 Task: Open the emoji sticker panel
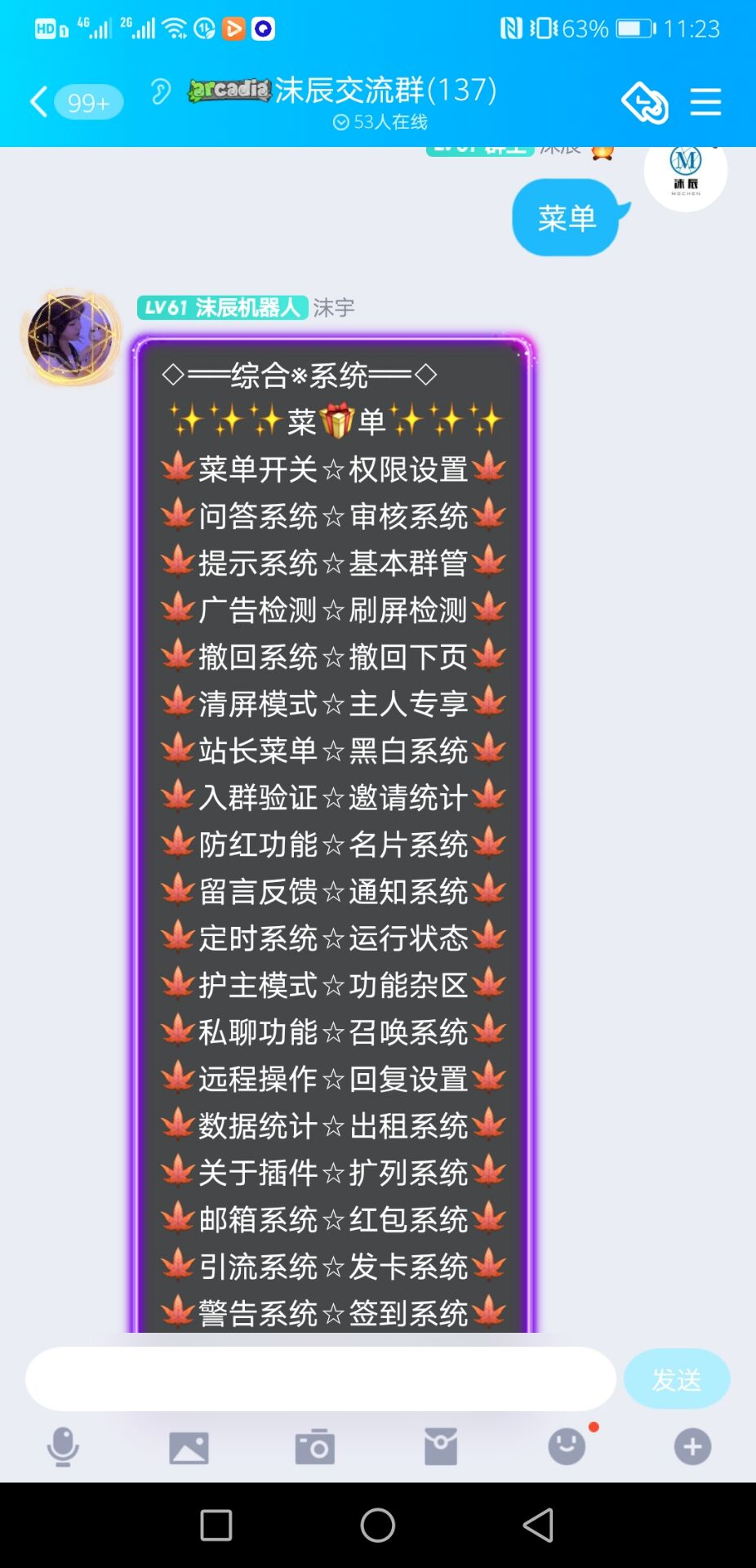click(567, 1446)
